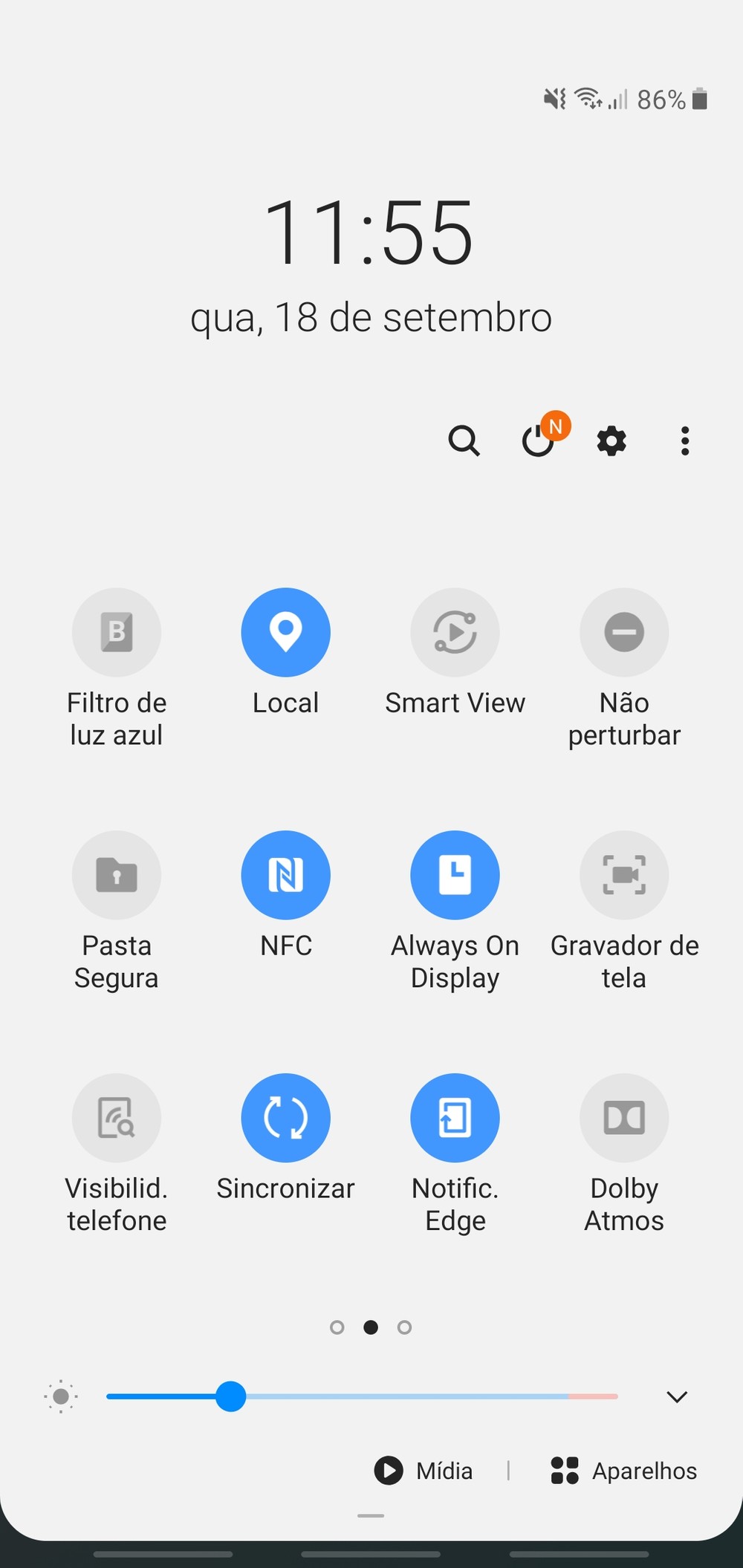
Task: Open the power menu icon
Action: tap(538, 441)
